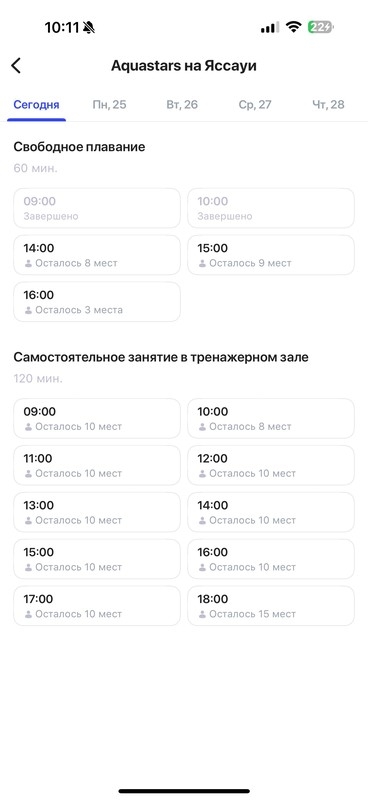Choose the 14:00 swimming slot with 8 spots
This screenshot has width=368, height=800.
click(x=97, y=255)
